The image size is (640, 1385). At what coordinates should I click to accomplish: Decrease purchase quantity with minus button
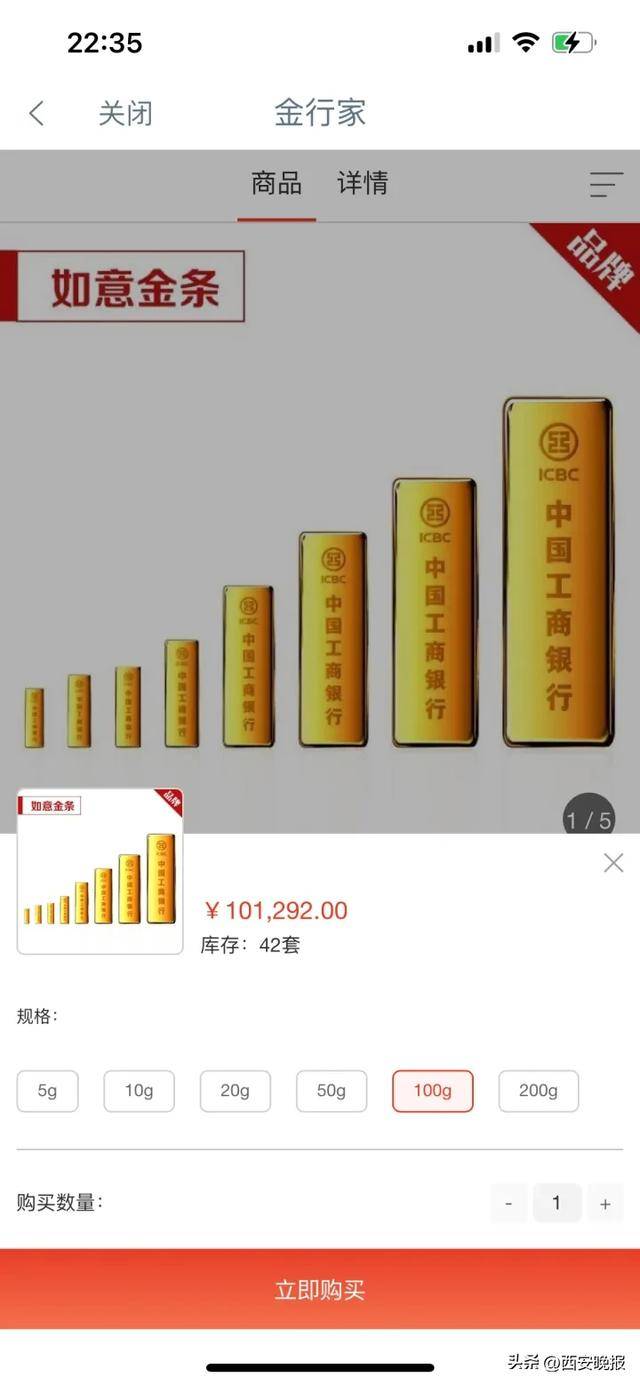(508, 1204)
